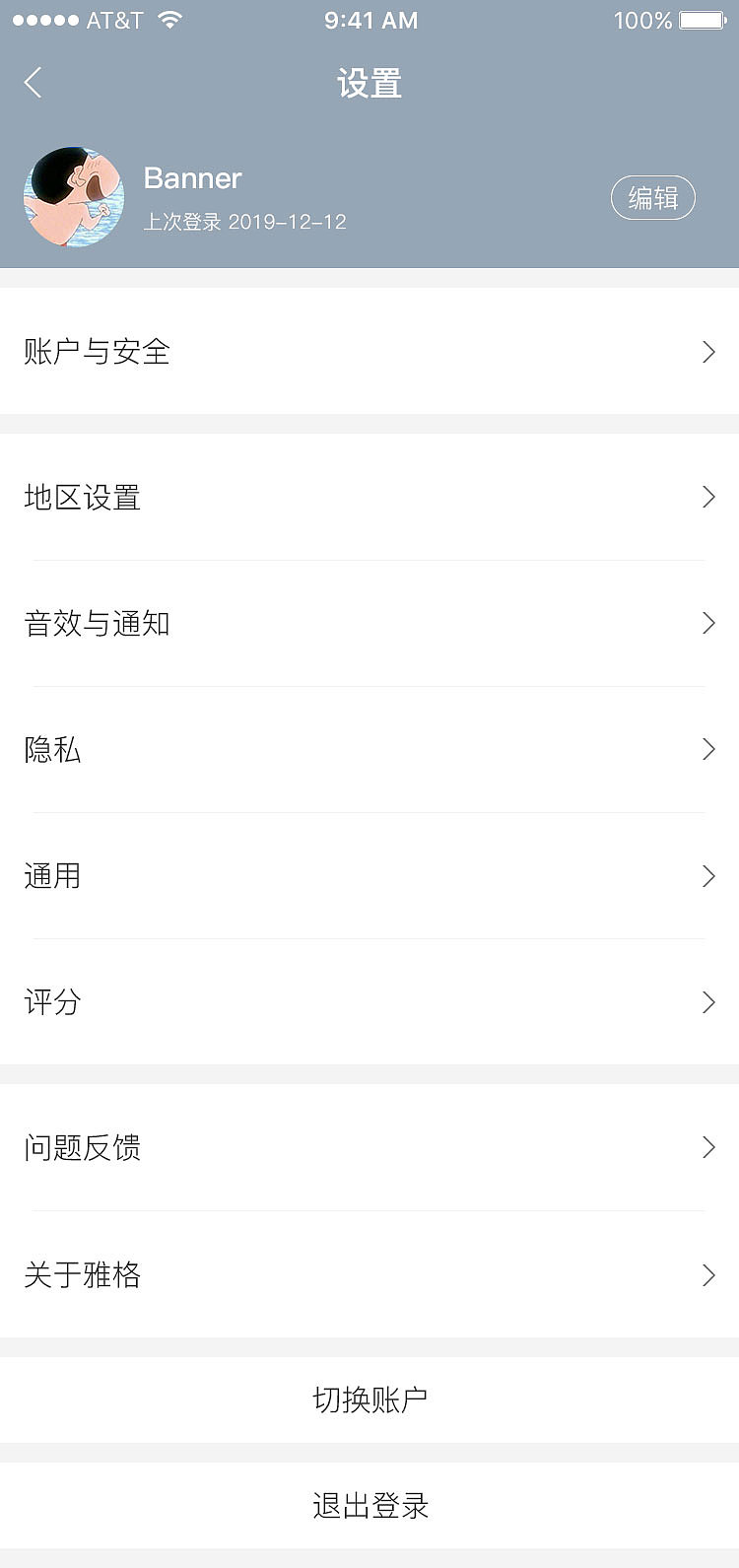Expand the chevron next to 关于雅格

[x=707, y=1275]
